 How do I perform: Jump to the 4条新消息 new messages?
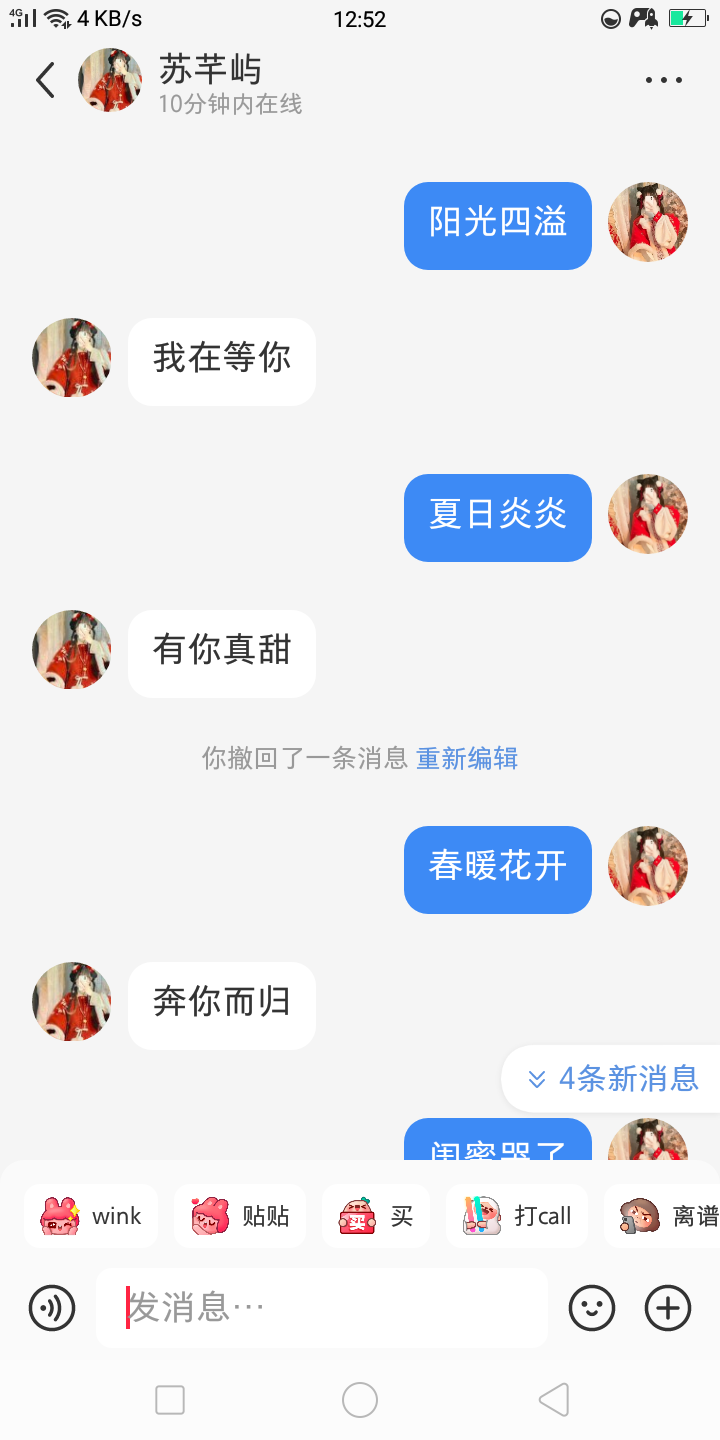click(x=613, y=1079)
